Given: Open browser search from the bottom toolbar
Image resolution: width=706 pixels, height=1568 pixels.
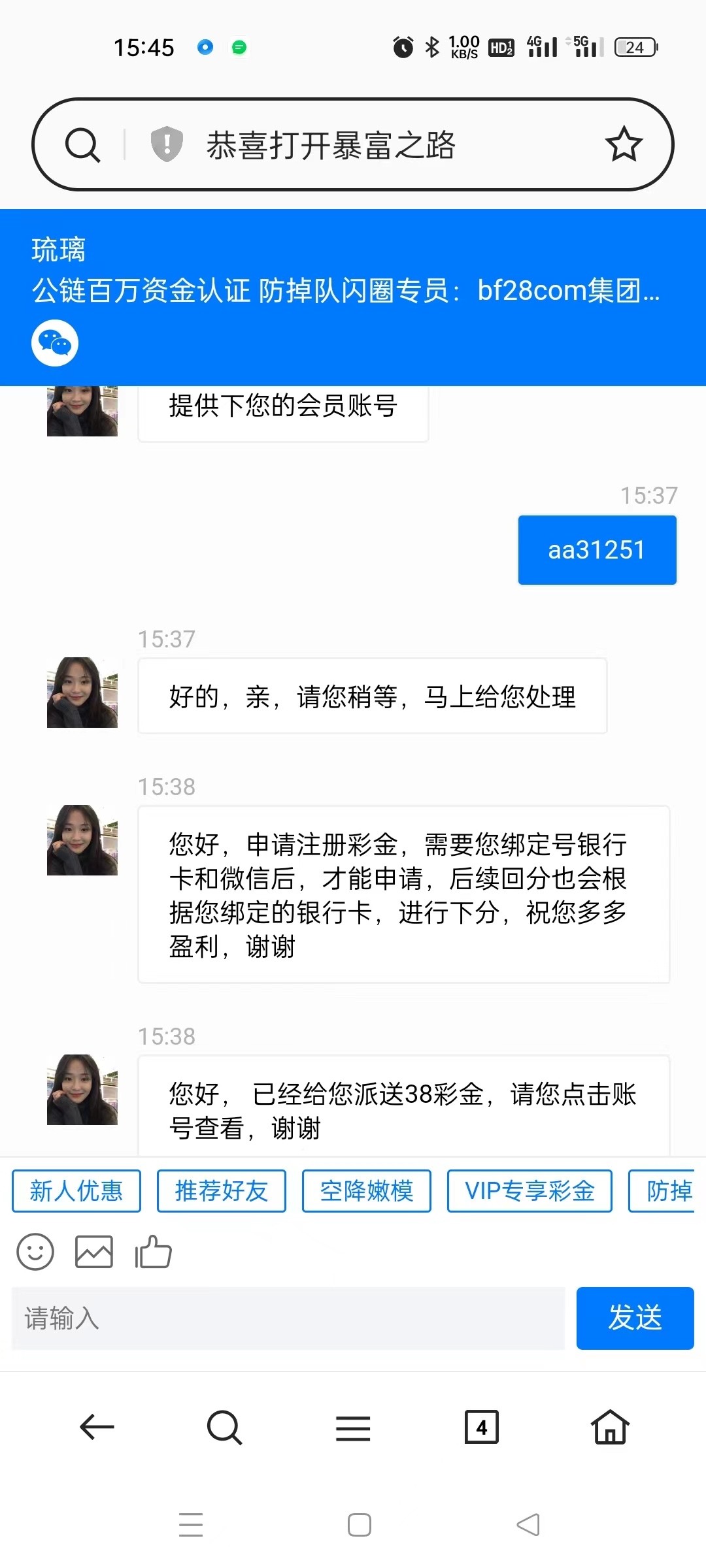Looking at the screenshot, I should (x=224, y=1428).
